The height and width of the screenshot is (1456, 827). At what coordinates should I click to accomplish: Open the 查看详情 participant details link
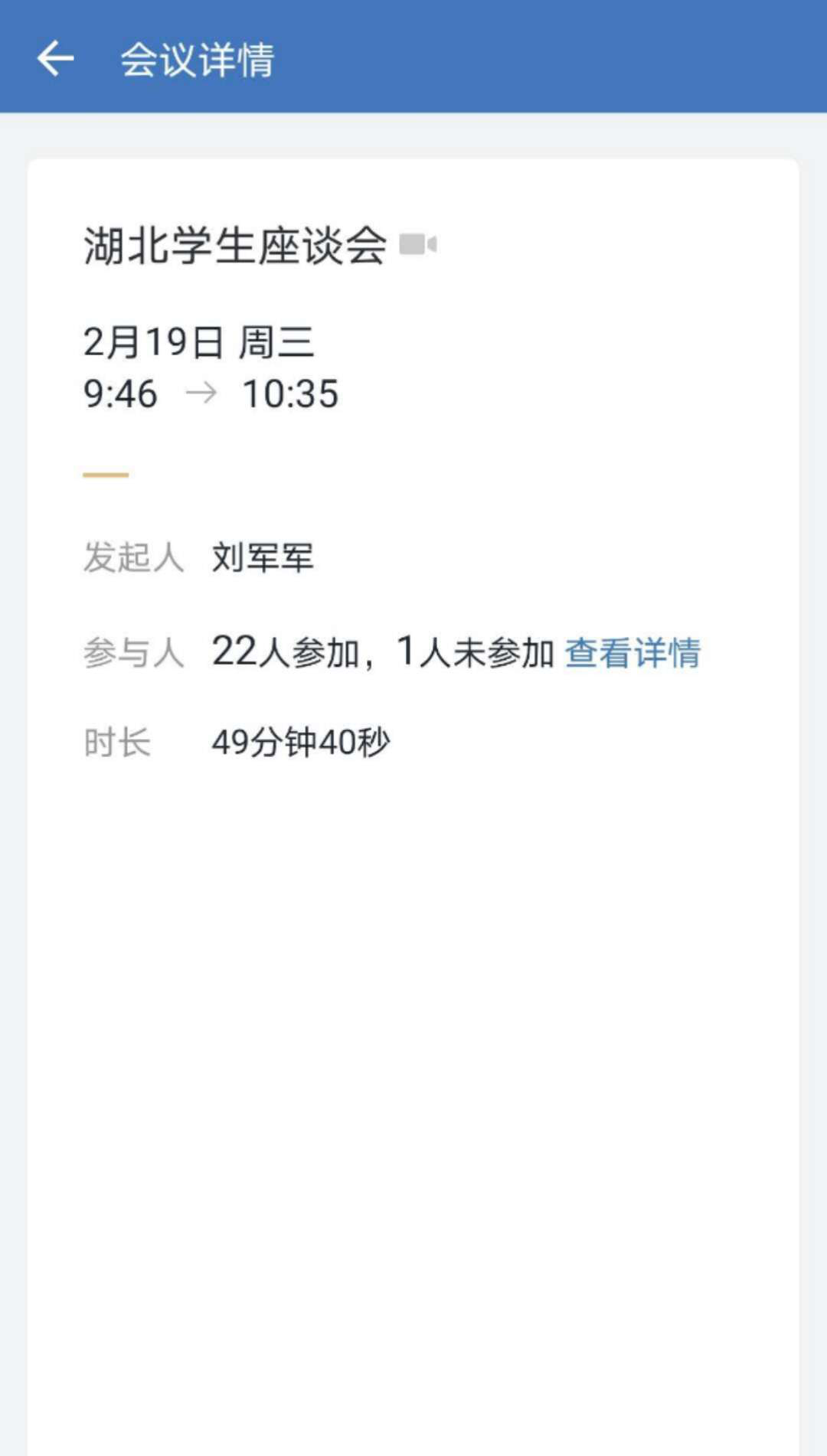point(632,653)
